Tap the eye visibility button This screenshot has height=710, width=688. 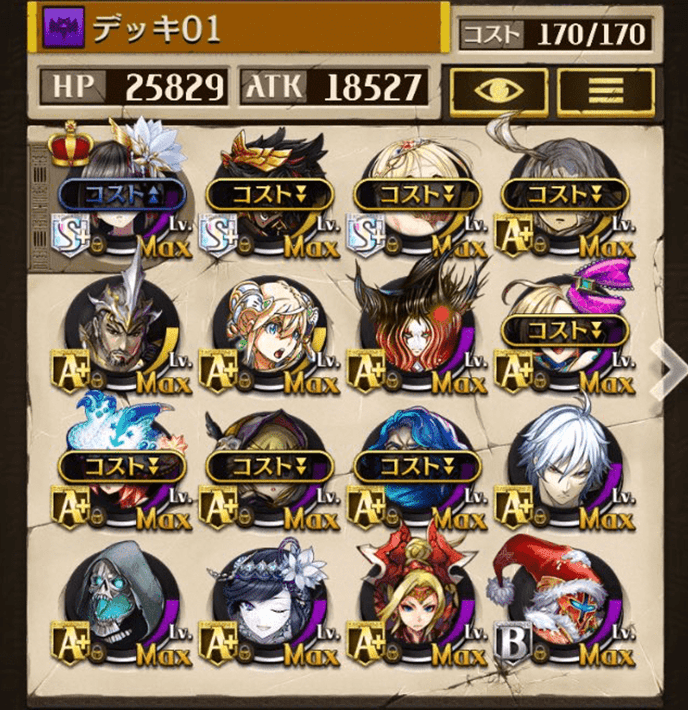point(497,91)
